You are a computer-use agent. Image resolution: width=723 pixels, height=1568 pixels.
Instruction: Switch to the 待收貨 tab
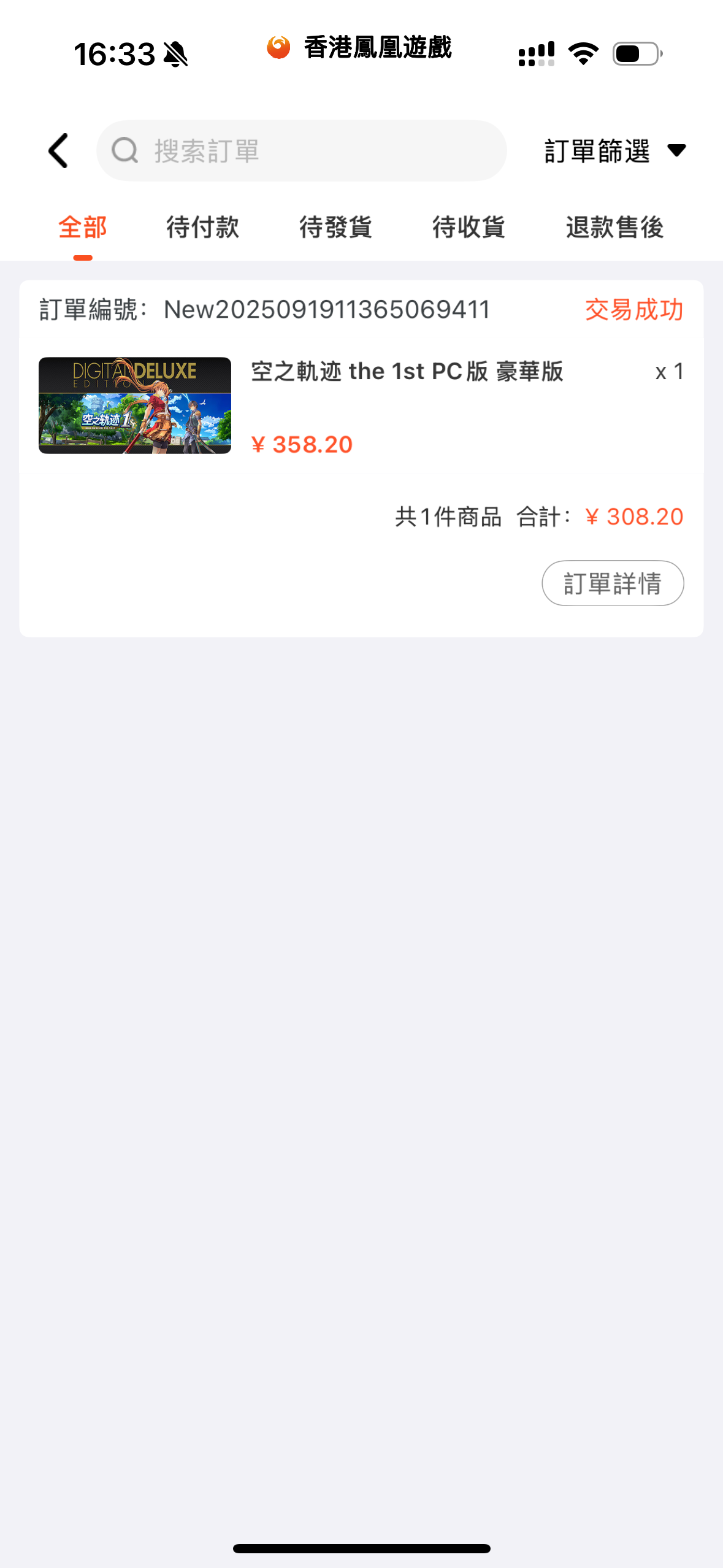point(469,228)
